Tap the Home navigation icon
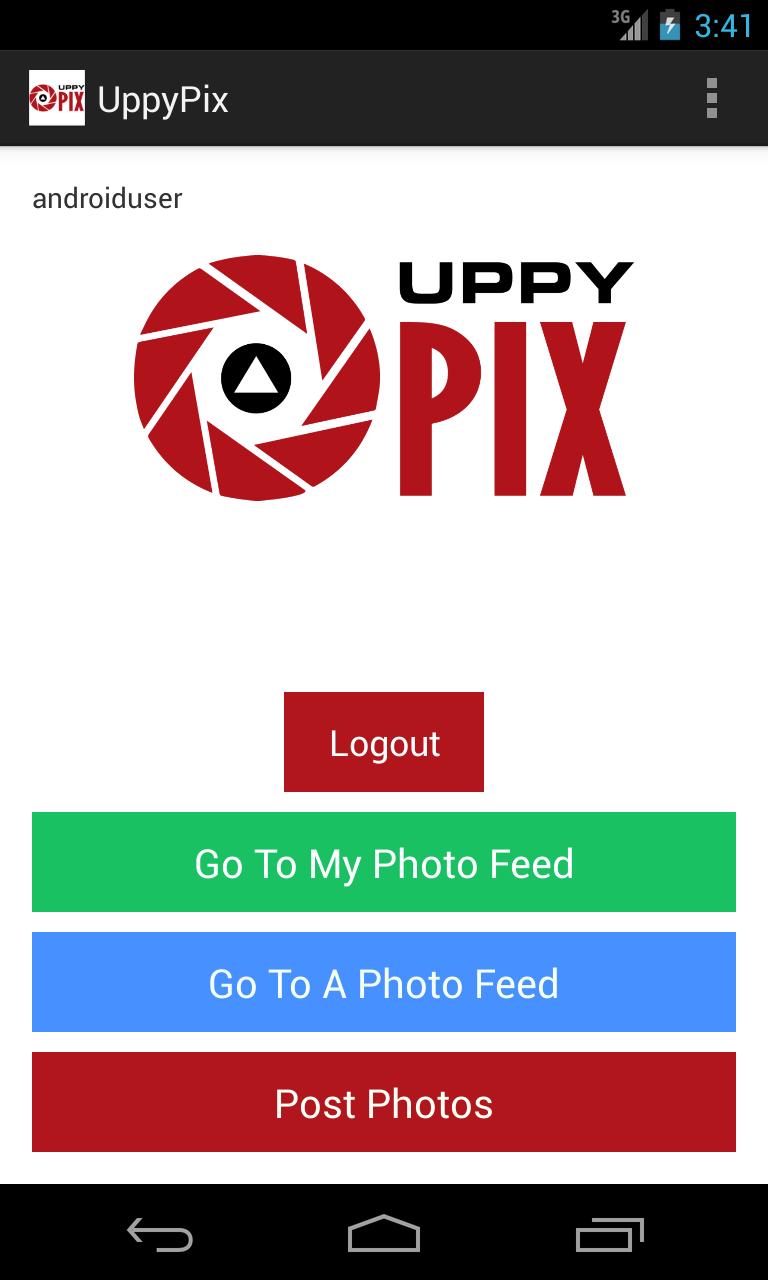Viewport: 768px width, 1280px height. point(383,1235)
